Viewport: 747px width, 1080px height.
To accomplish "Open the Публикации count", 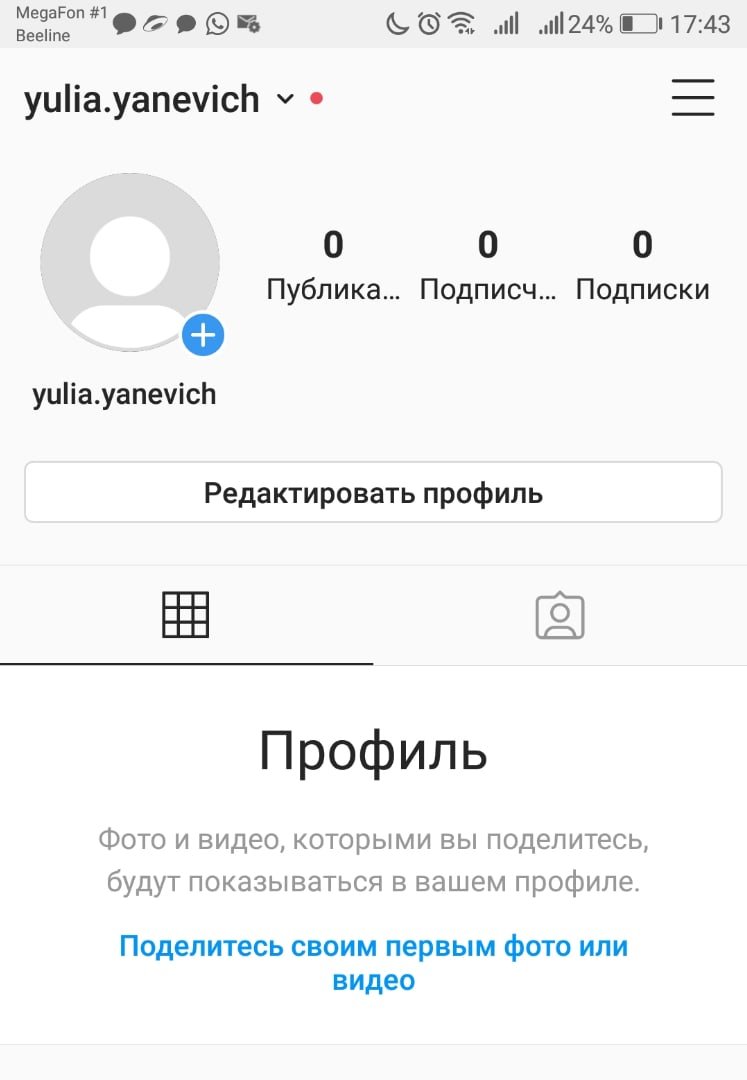I will tap(333, 265).
